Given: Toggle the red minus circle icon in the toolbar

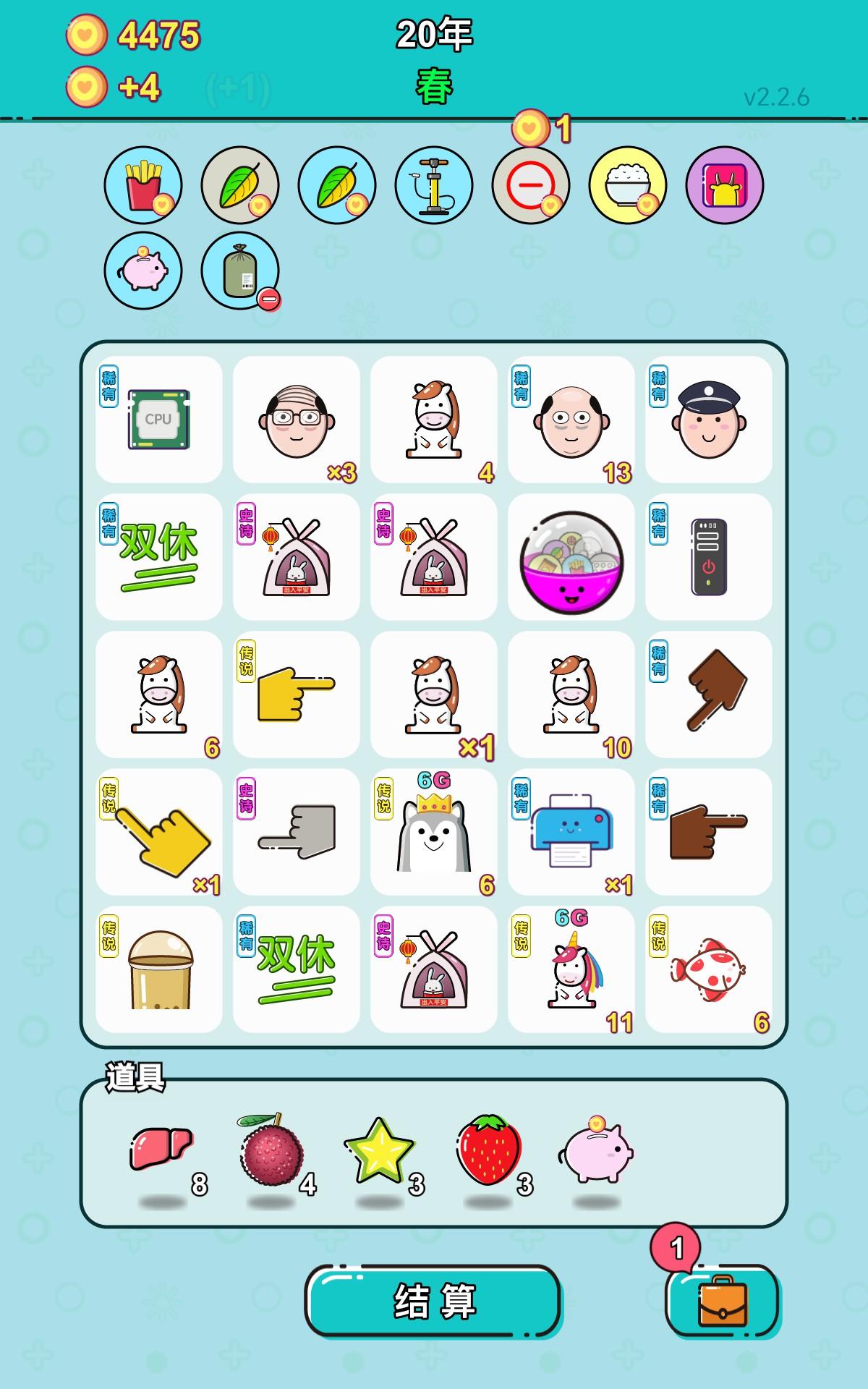Looking at the screenshot, I should [x=529, y=183].
